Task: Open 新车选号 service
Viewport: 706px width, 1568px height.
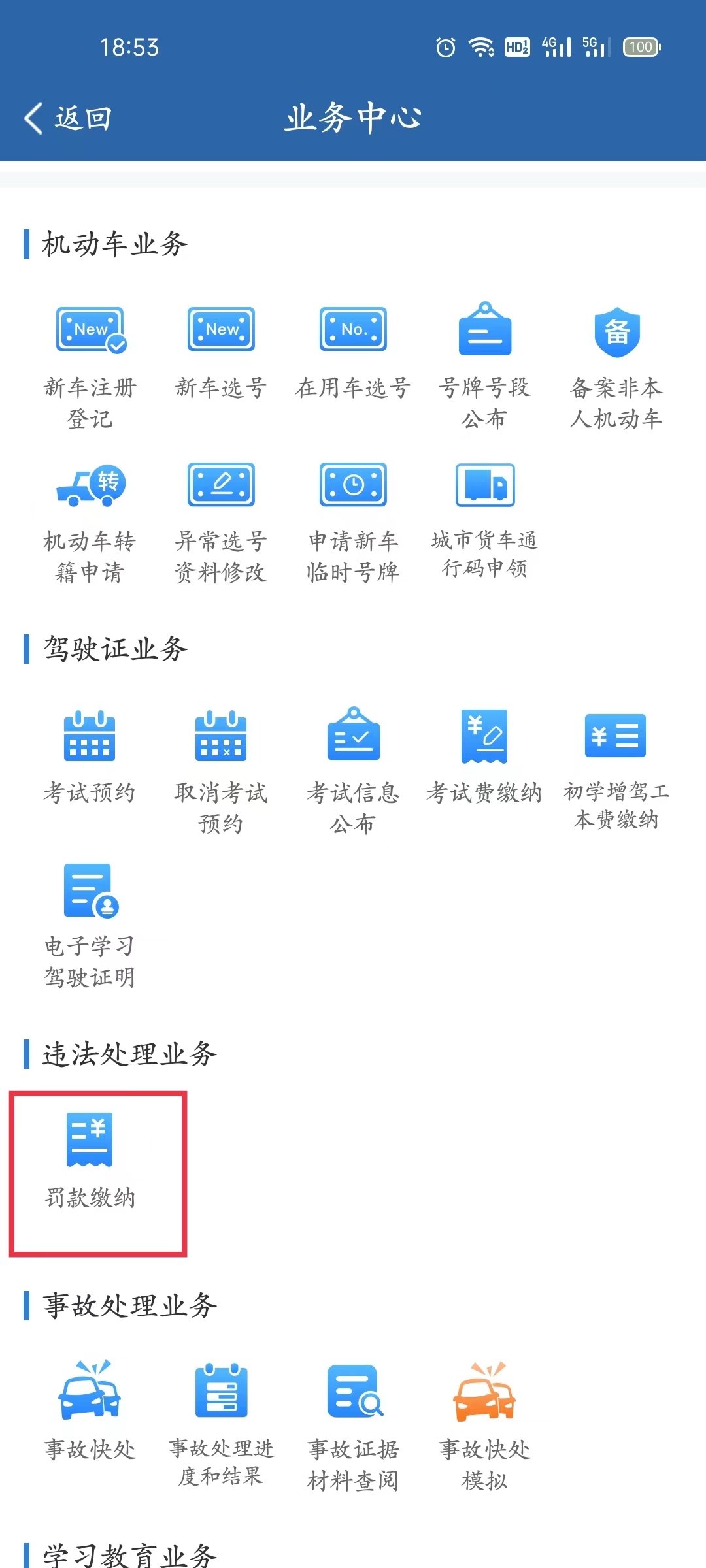Action: [x=221, y=353]
